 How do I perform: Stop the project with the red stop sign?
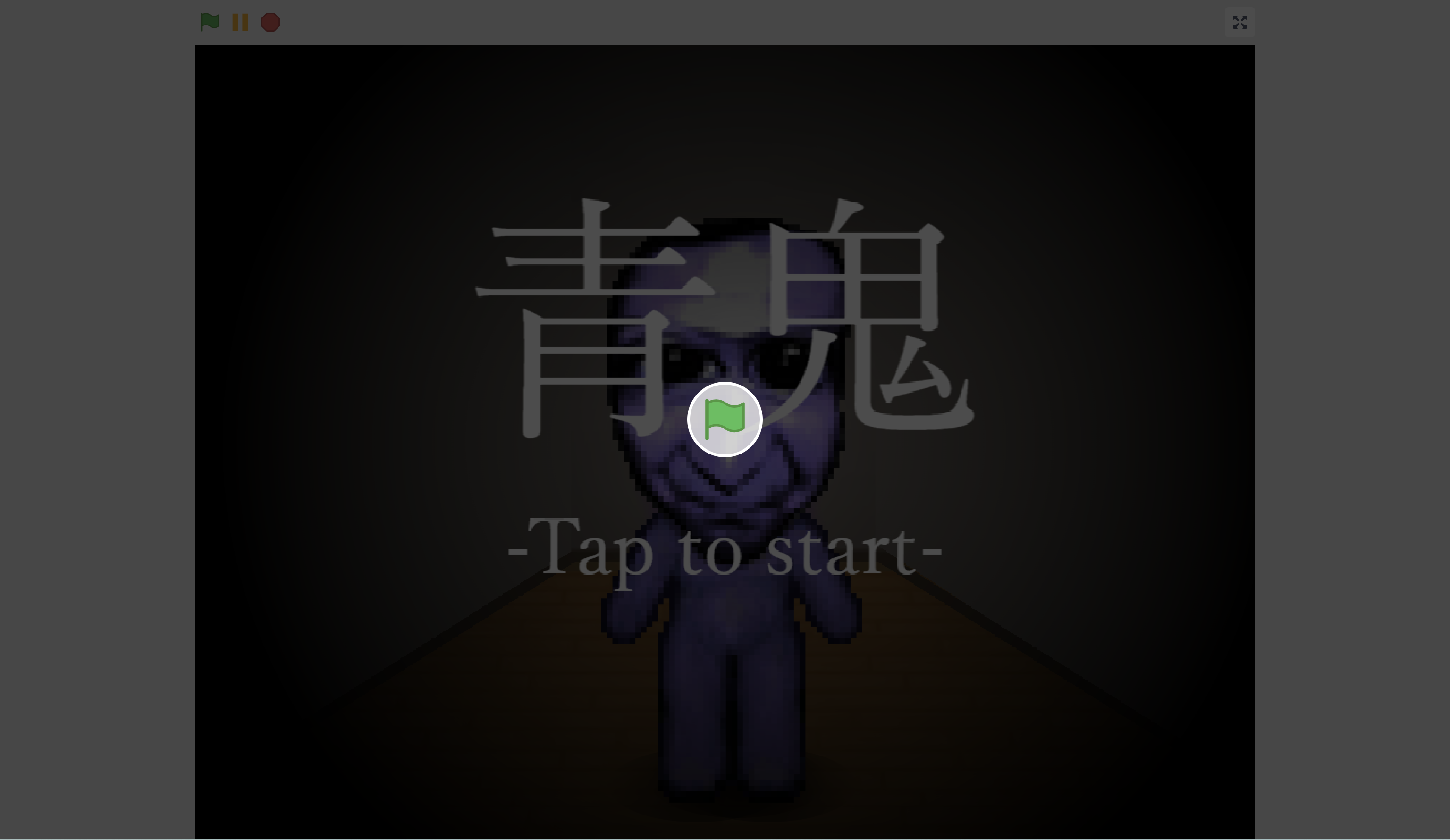coord(270,23)
